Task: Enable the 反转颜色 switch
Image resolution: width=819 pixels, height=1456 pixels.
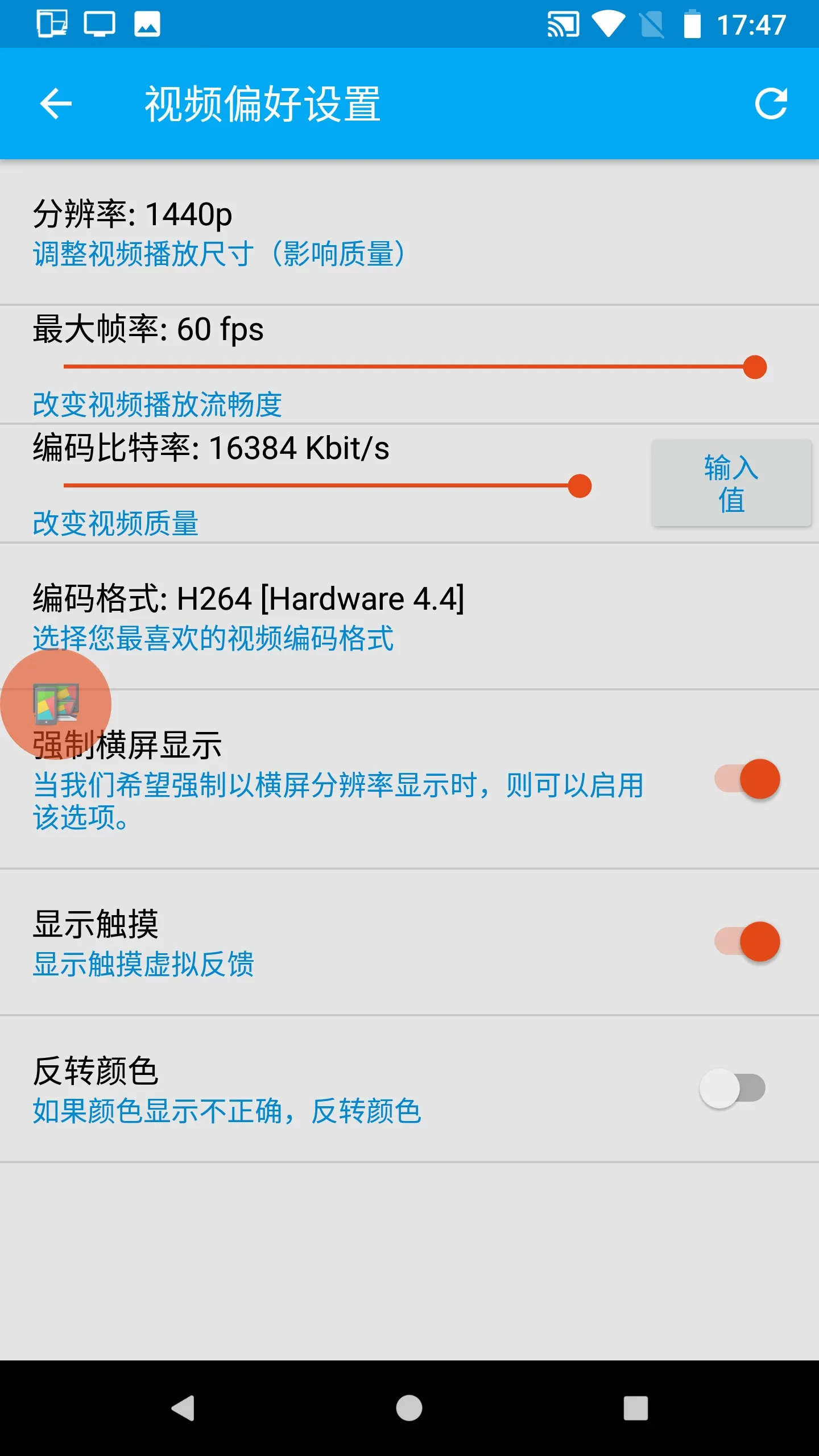Action: click(x=733, y=1088)
